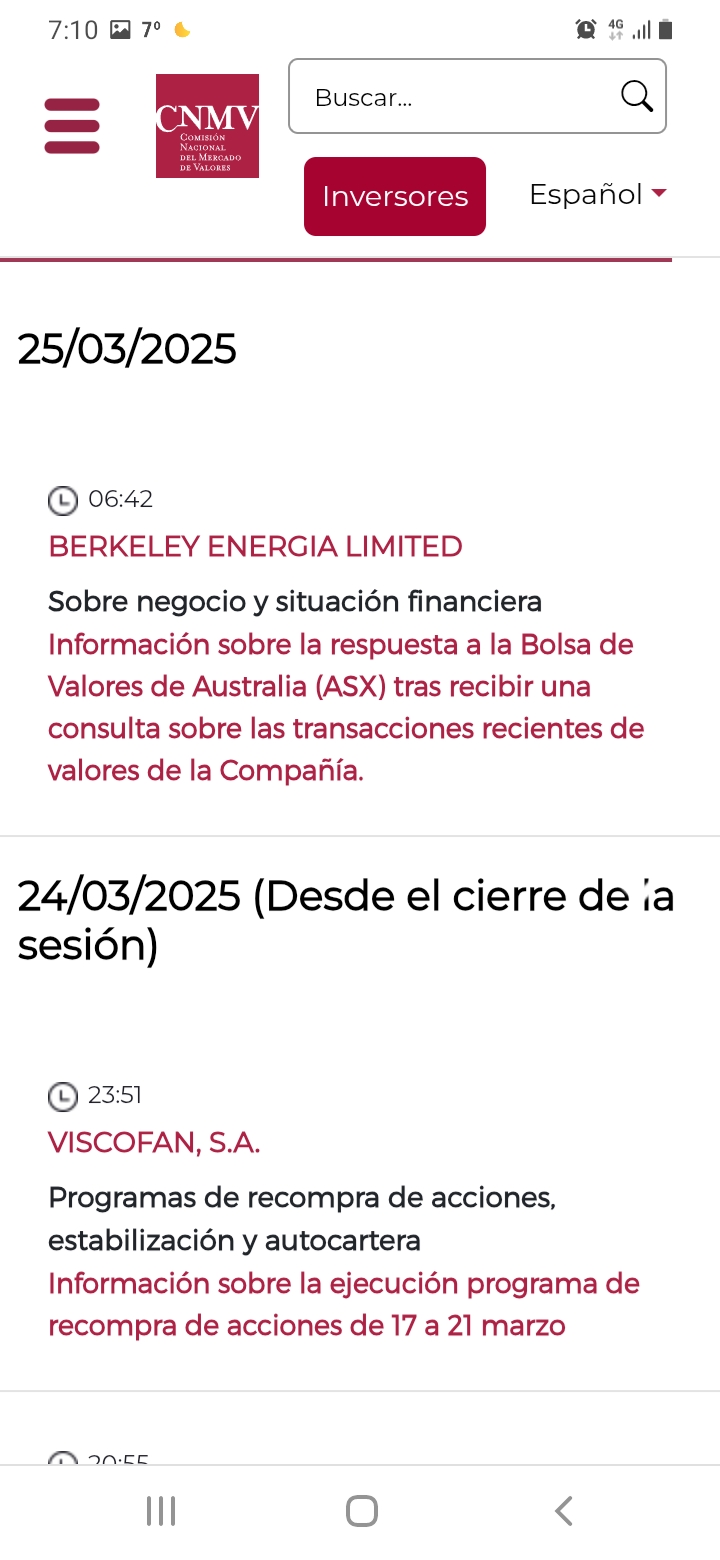
Task: Open the recent apps view
Action: point(161,1511)
